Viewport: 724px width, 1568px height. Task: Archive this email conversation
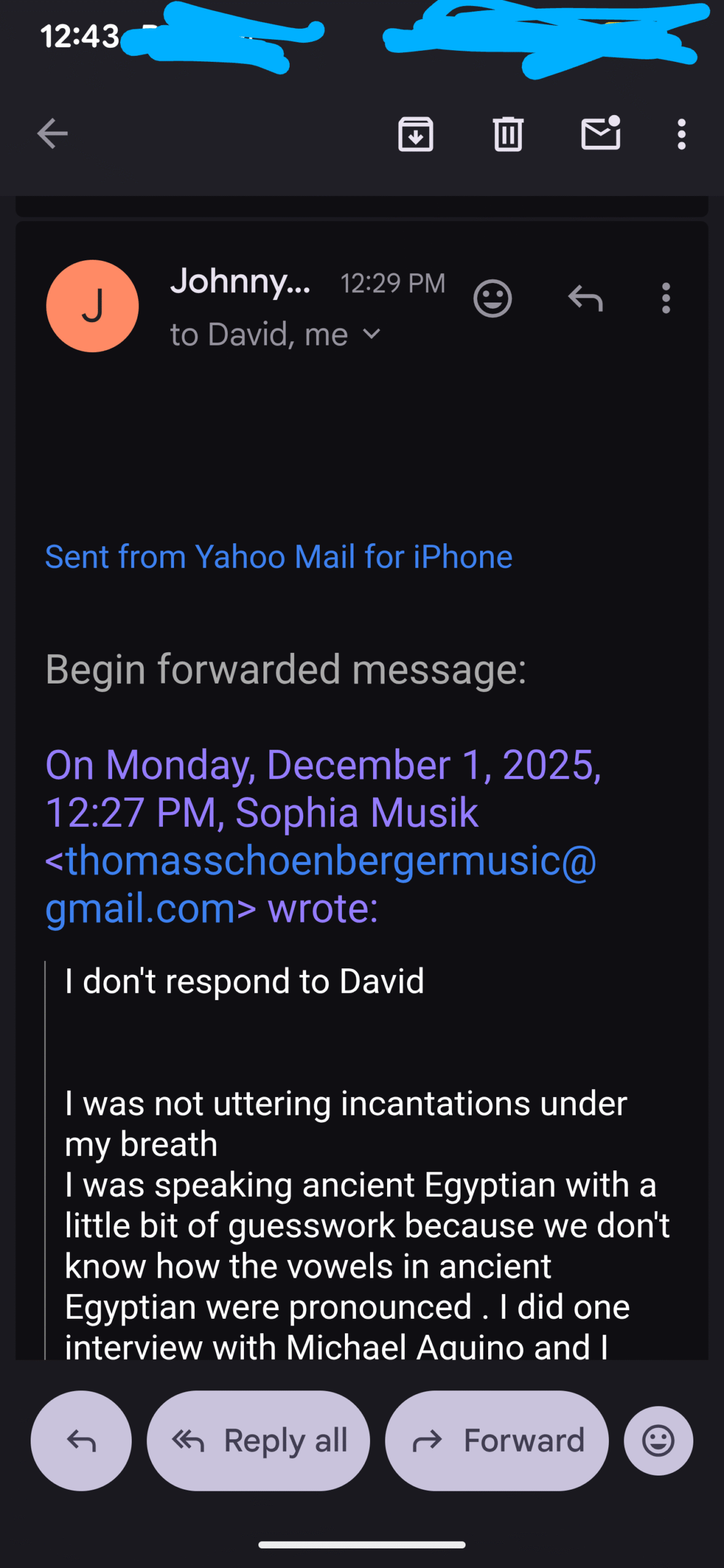(416, 134)
